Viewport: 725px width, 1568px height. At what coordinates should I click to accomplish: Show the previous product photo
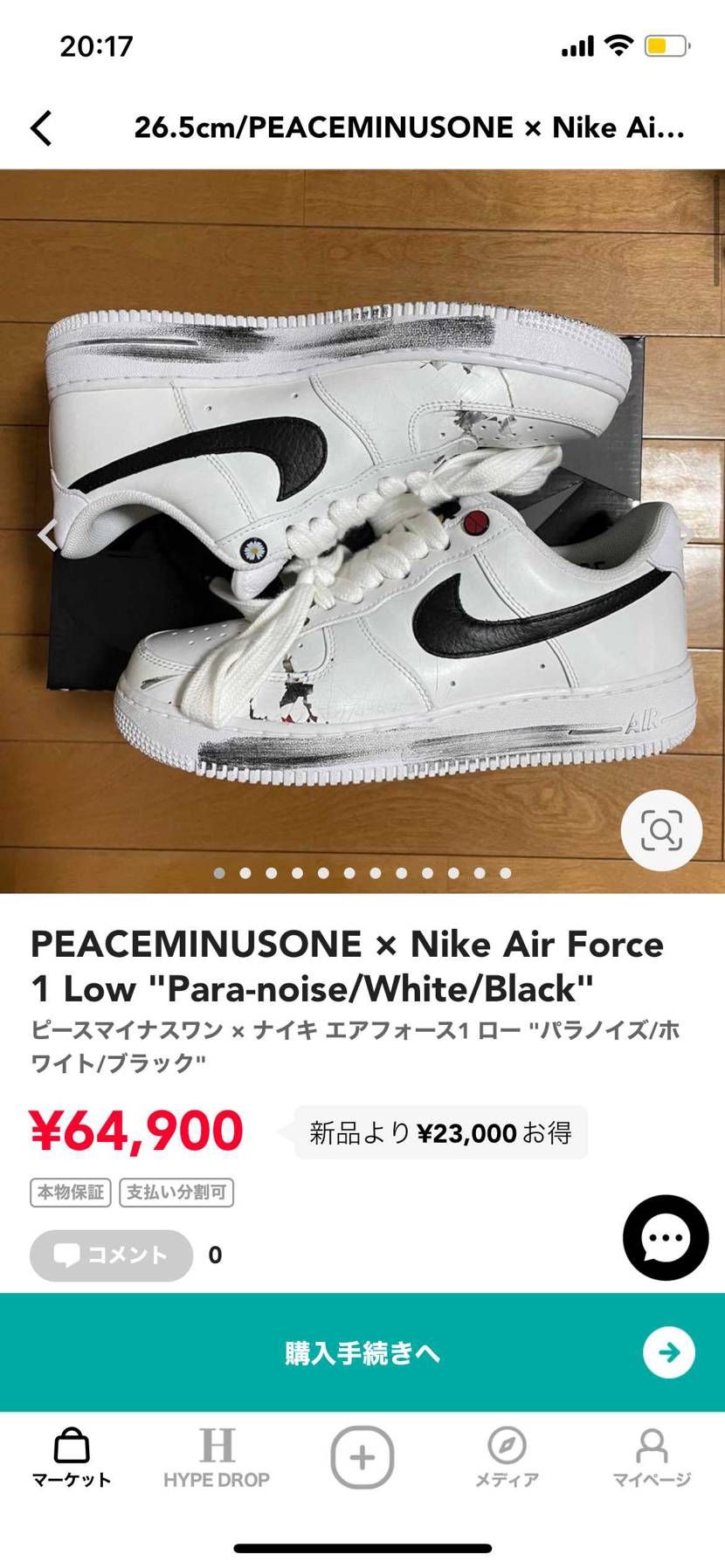click(x=48, y=533)
